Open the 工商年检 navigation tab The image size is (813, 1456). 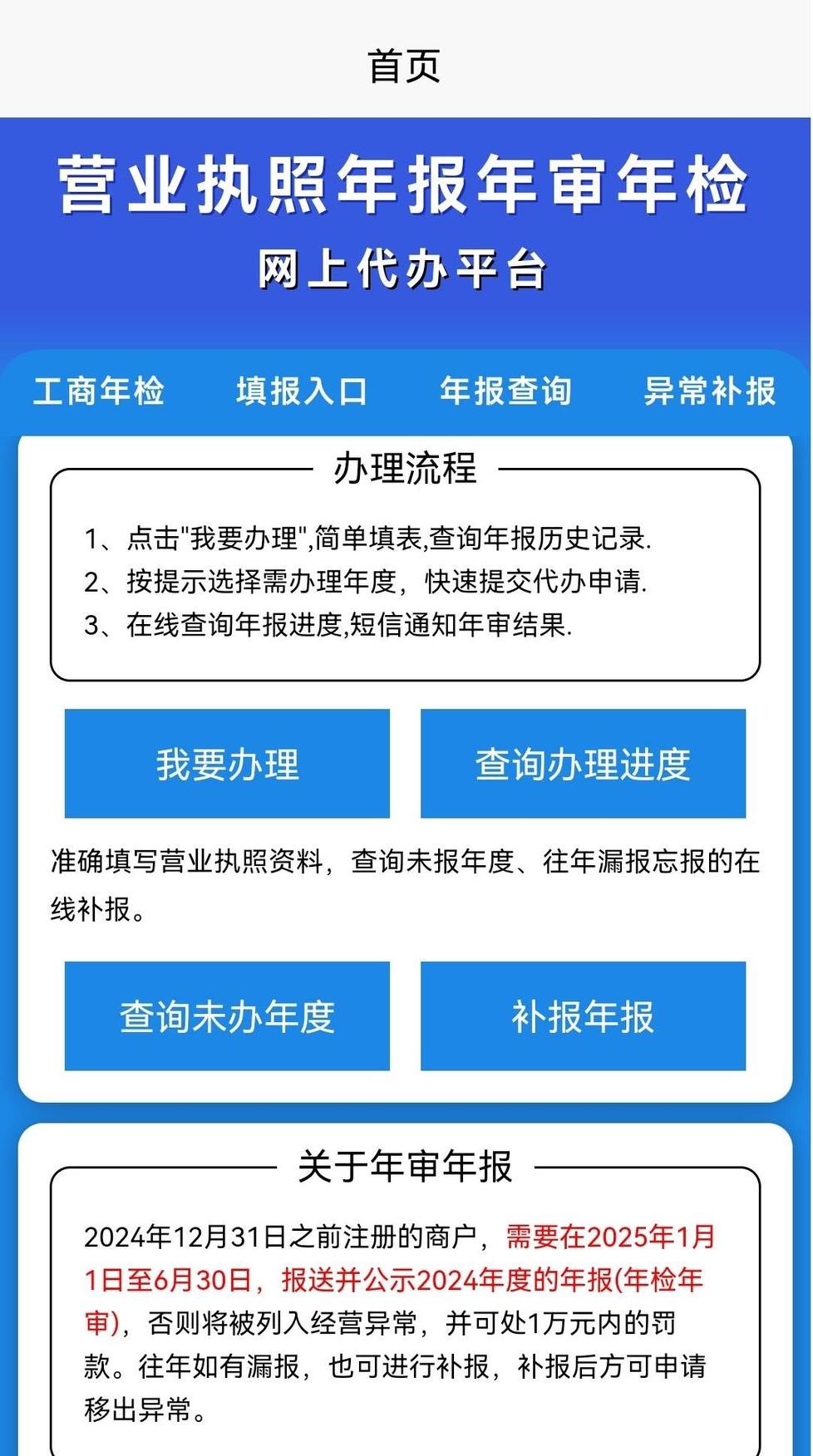100,391
